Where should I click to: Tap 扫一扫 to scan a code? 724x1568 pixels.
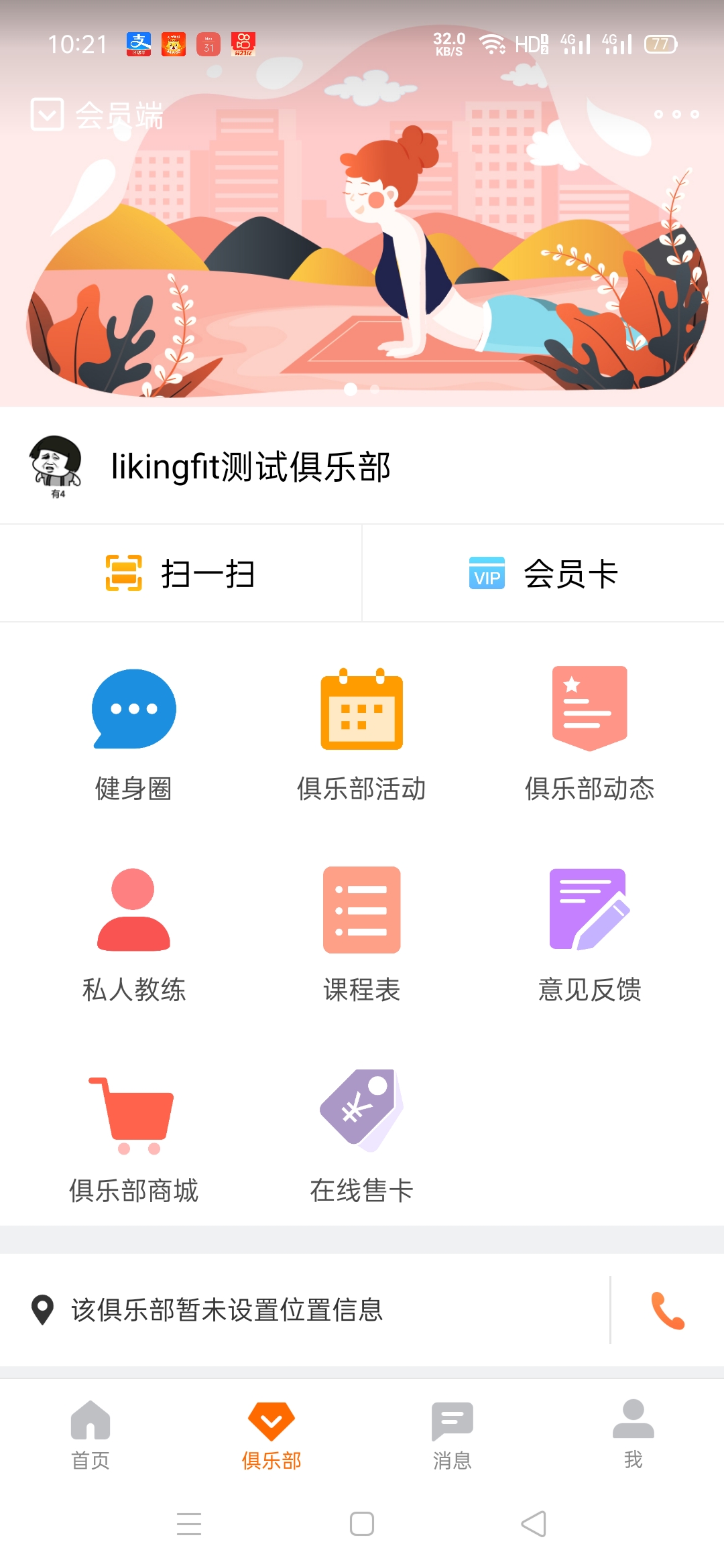click(x=180, y=574)
